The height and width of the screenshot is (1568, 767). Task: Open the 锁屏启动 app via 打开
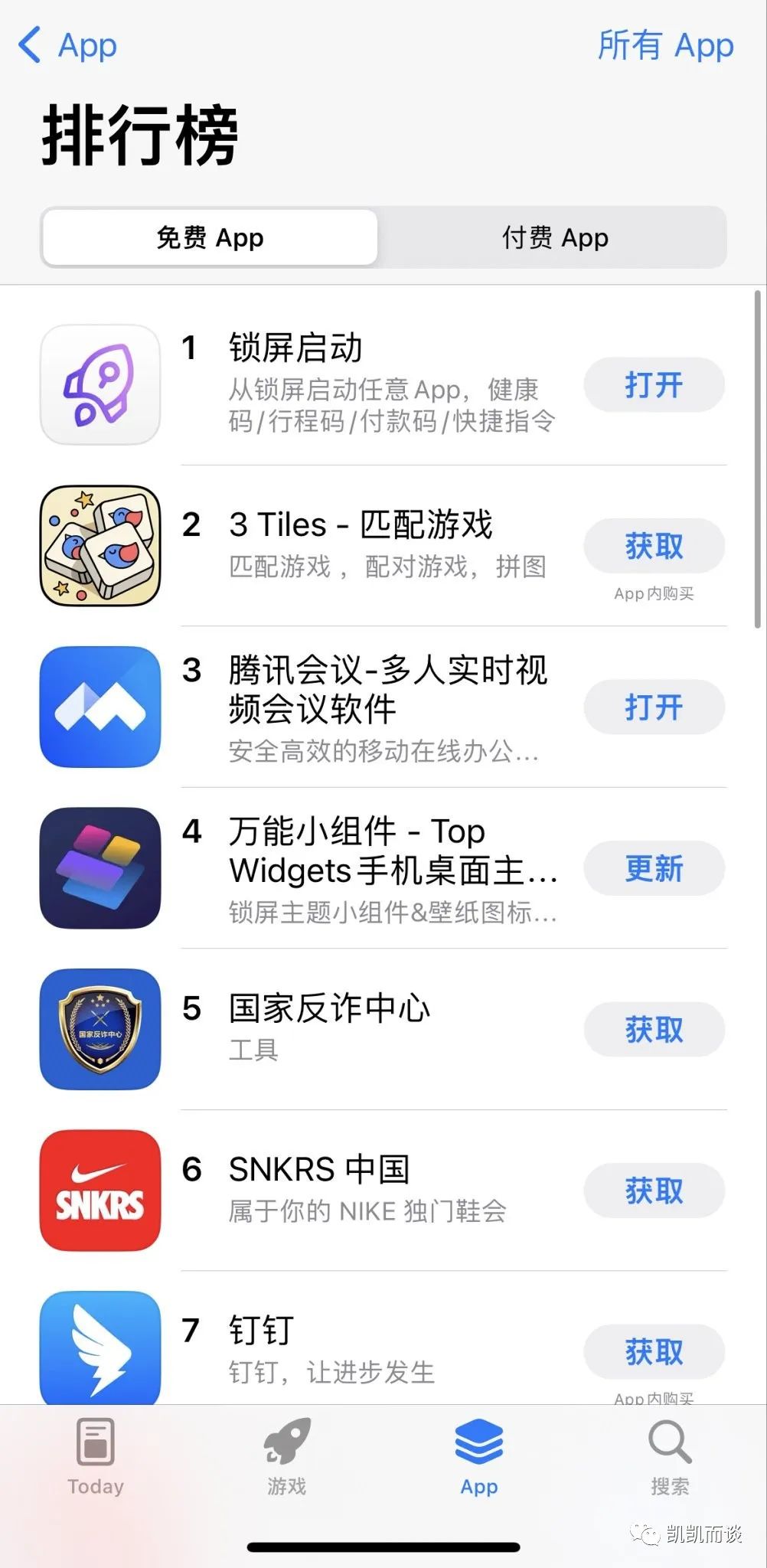(654, 384)
